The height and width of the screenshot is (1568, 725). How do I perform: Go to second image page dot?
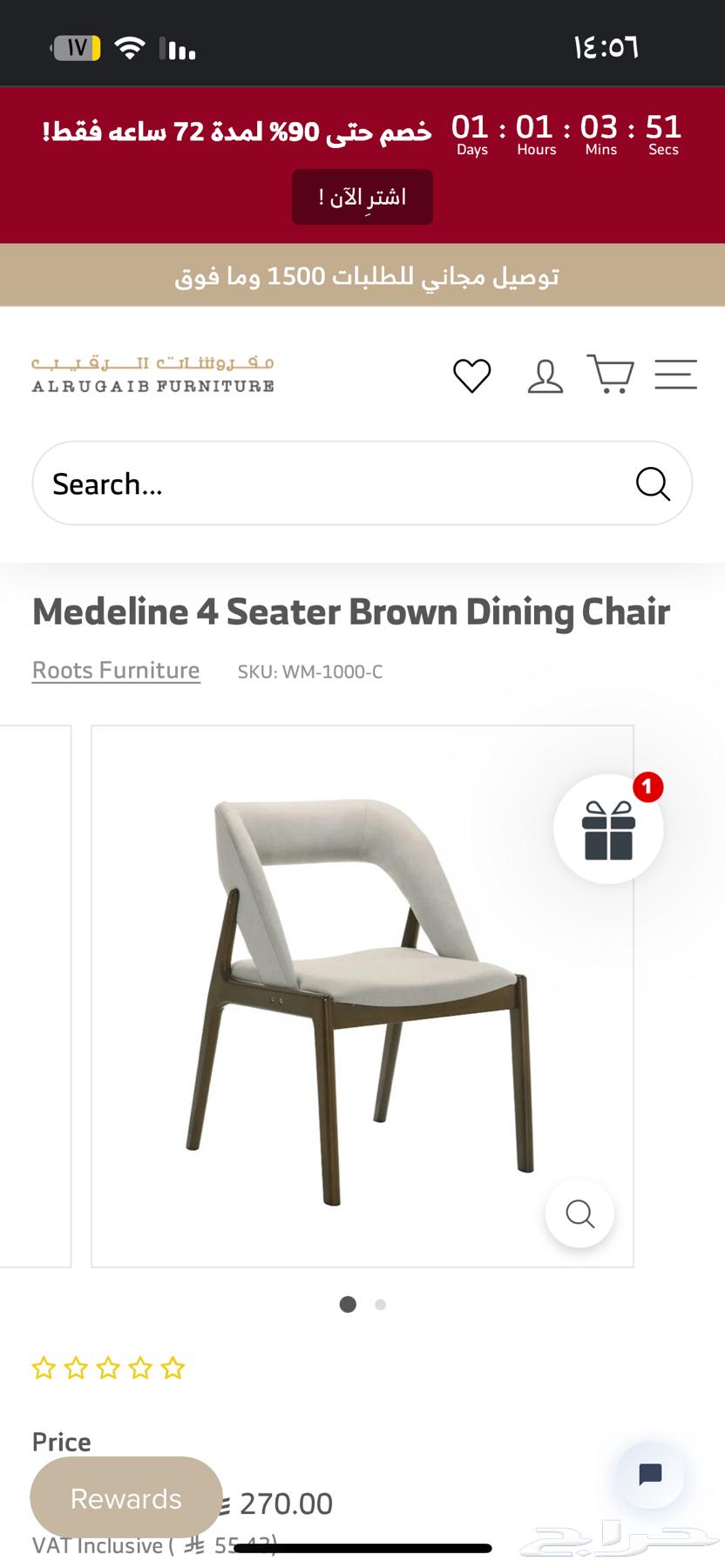(381, 1304)
